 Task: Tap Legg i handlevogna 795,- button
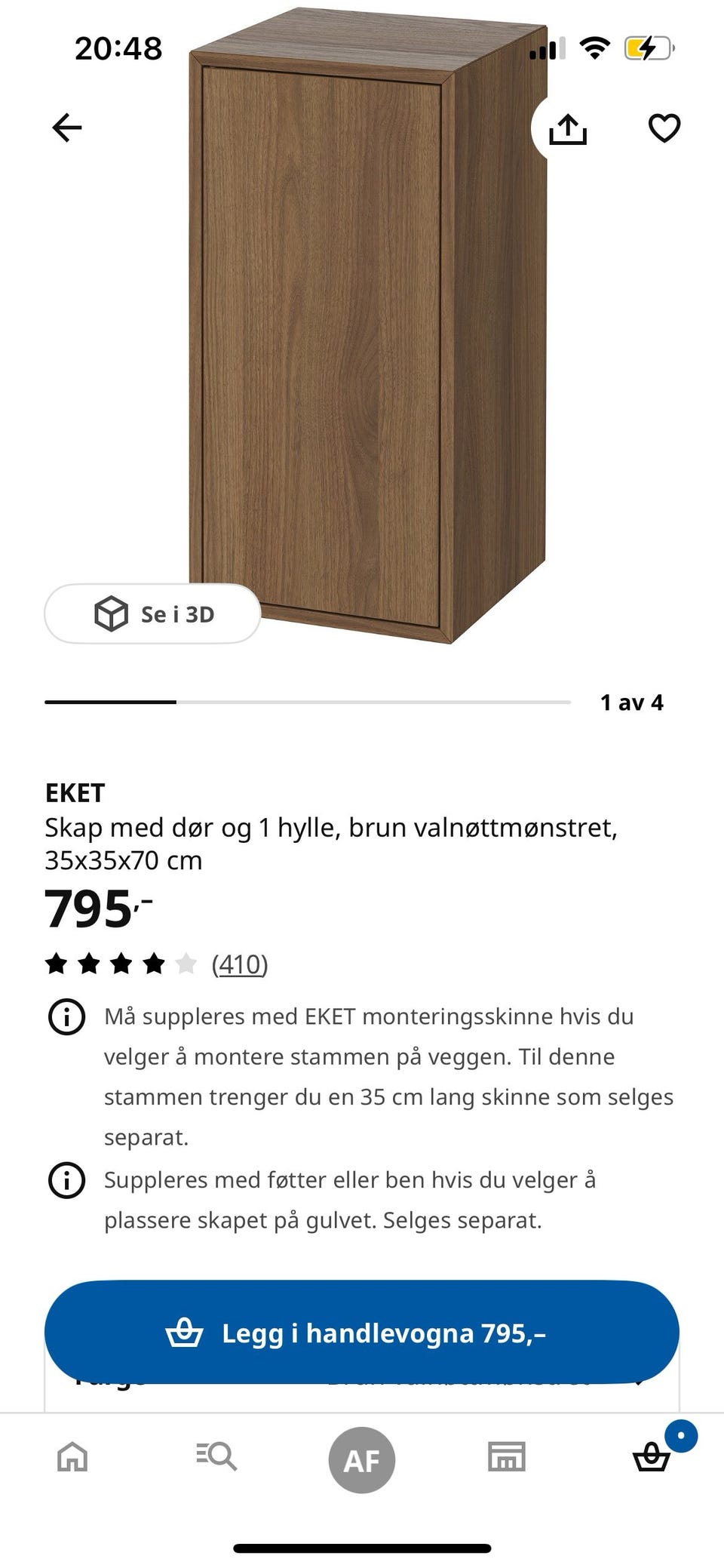362,1333
